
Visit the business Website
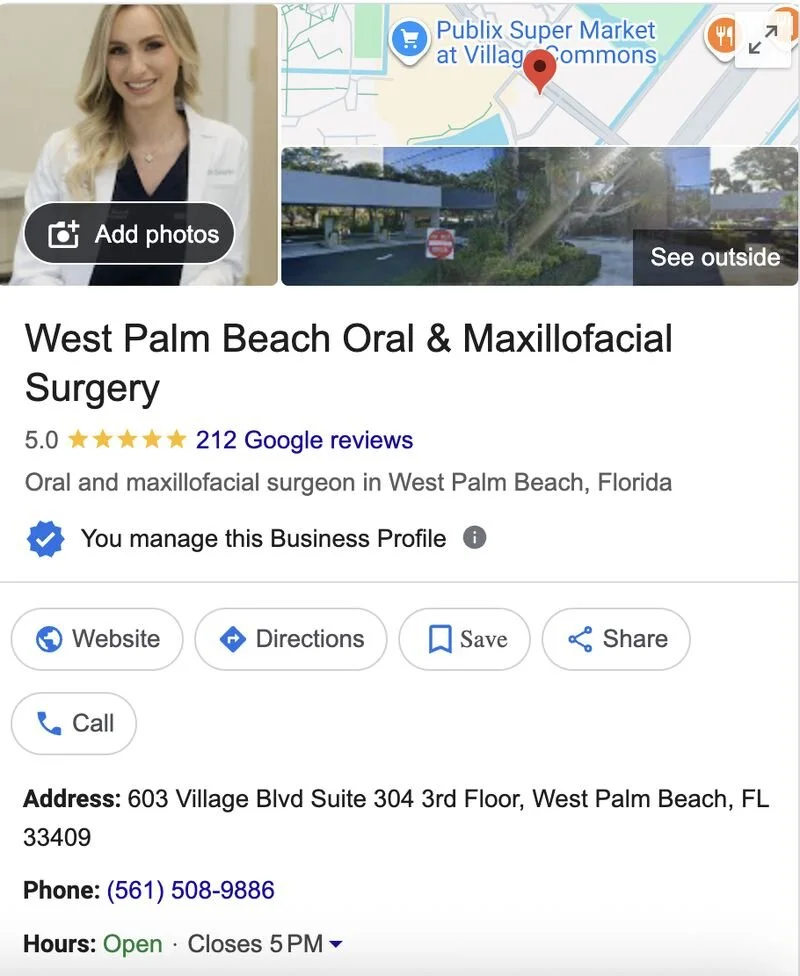click(x=97, y=639)
